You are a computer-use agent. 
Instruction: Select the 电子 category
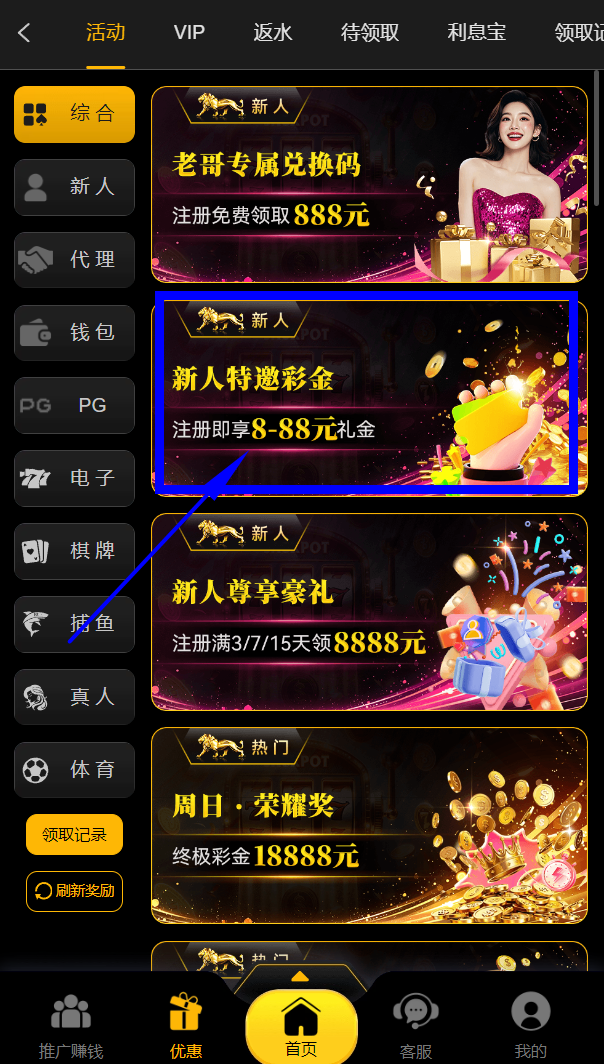coord(74,479)
